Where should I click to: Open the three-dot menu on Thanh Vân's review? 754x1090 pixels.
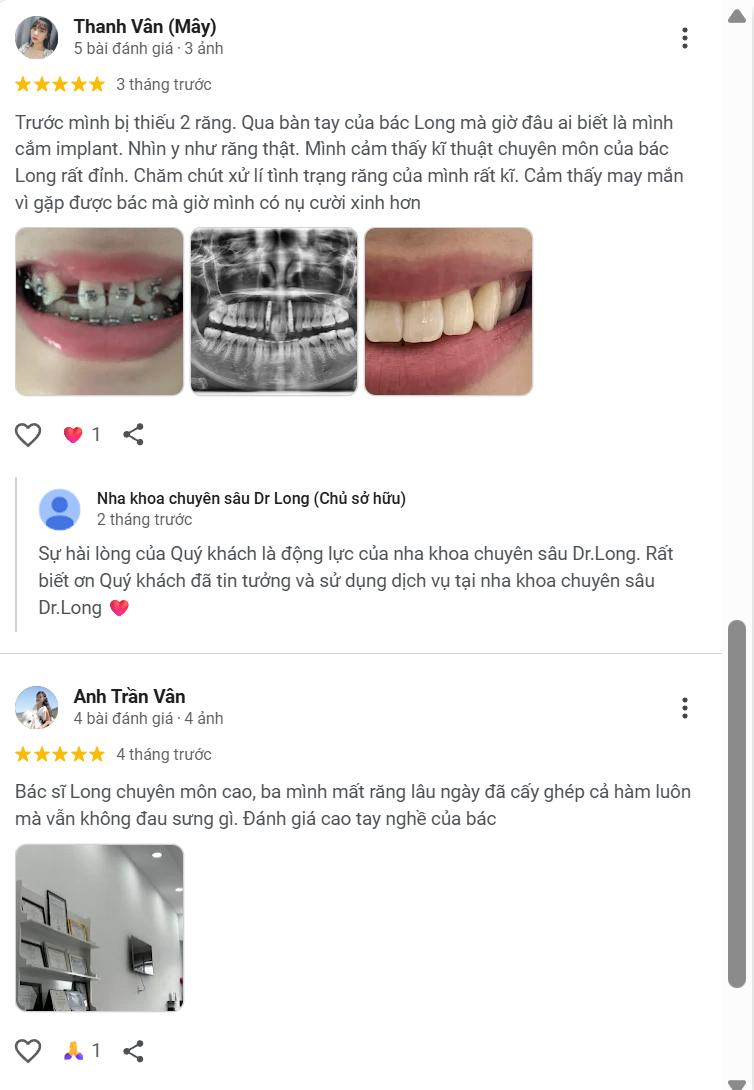click(685, 36)
